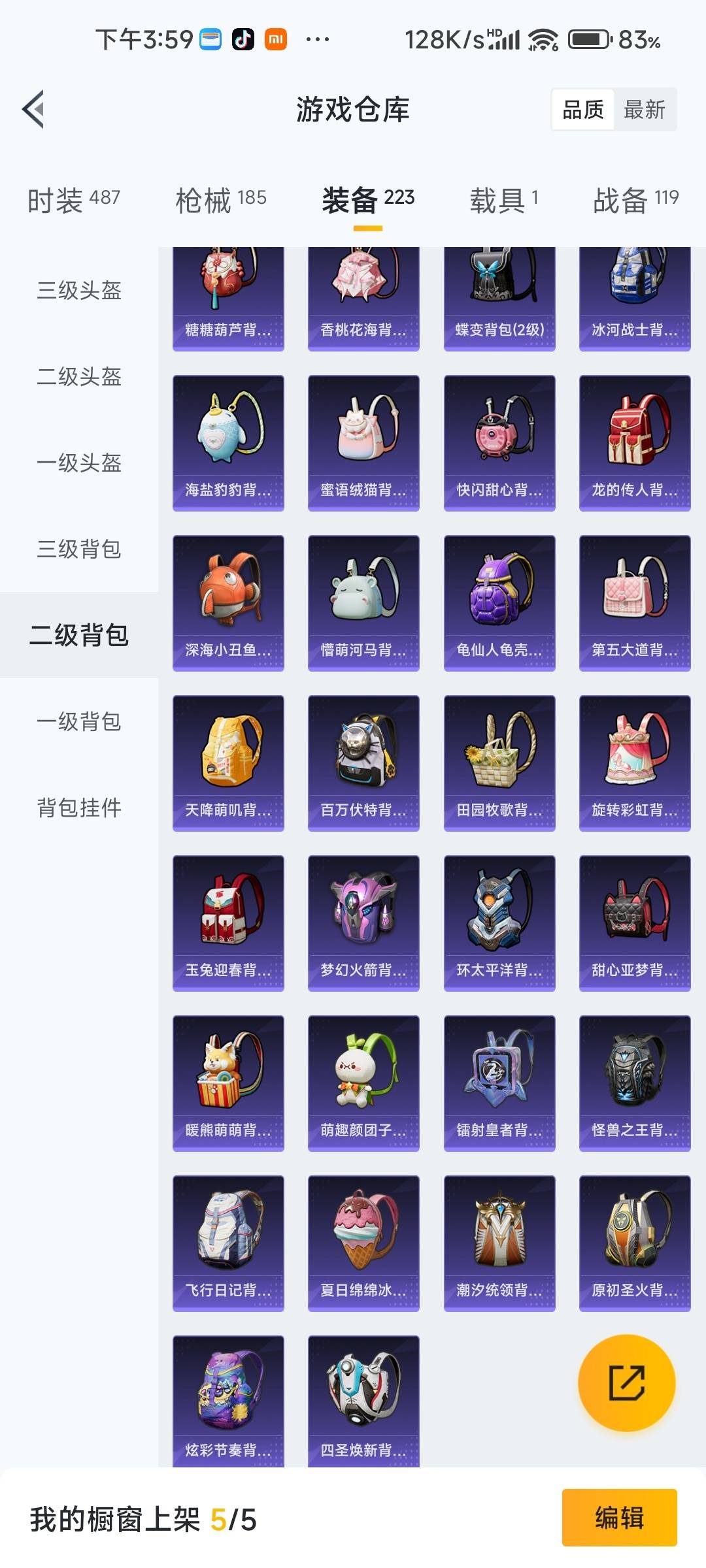The height and width of the screenshot is (1568, 706).
Task: Show the 三级背包 category
Action: 79,549
